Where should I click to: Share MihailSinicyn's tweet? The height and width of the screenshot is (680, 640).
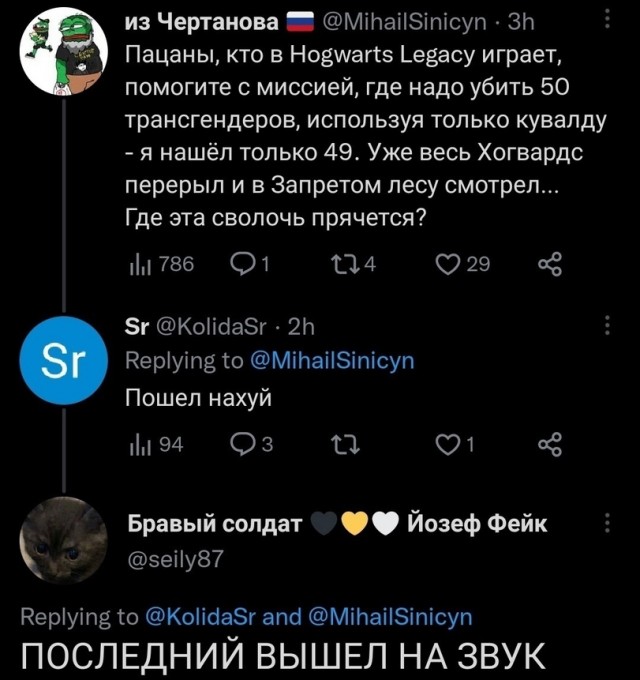tap(549, 264)
